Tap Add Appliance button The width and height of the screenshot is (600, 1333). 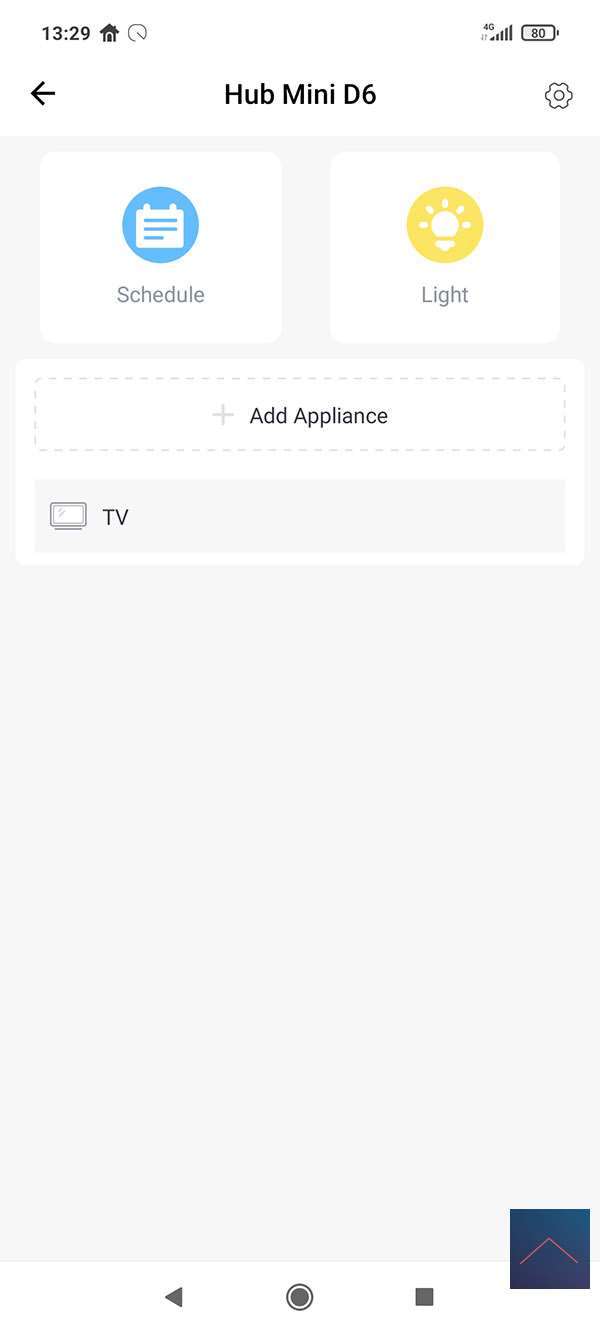300,415
